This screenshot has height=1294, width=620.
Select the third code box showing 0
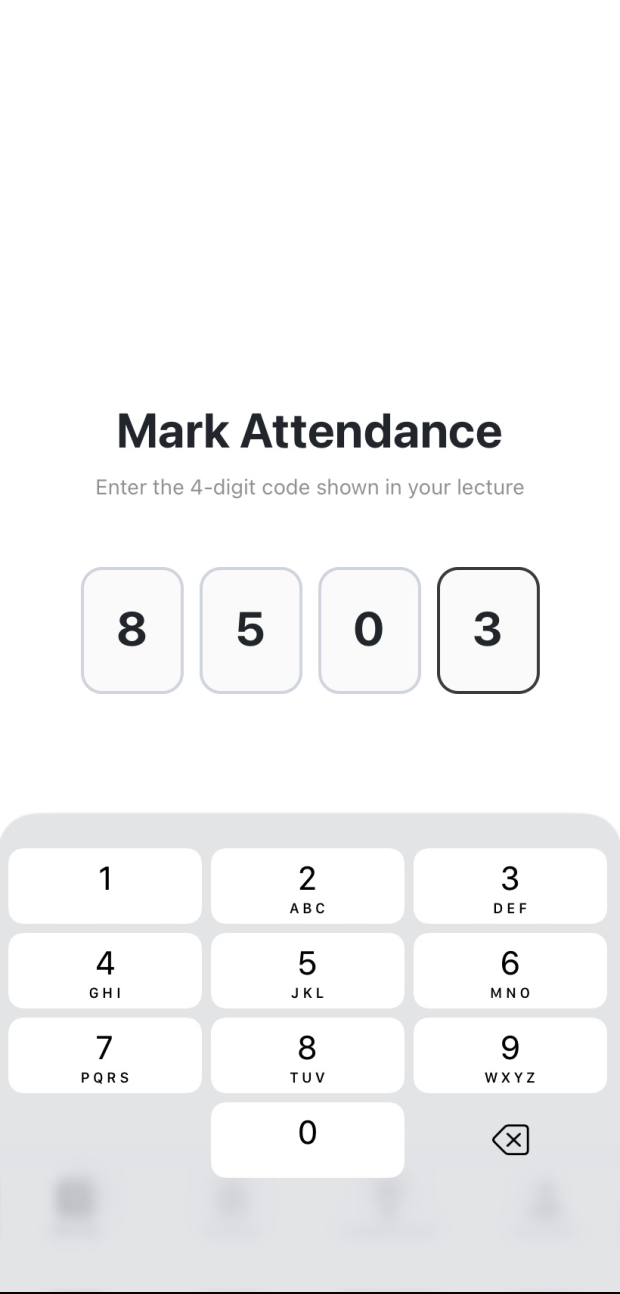pyautogui.click(x=369, y=630)
